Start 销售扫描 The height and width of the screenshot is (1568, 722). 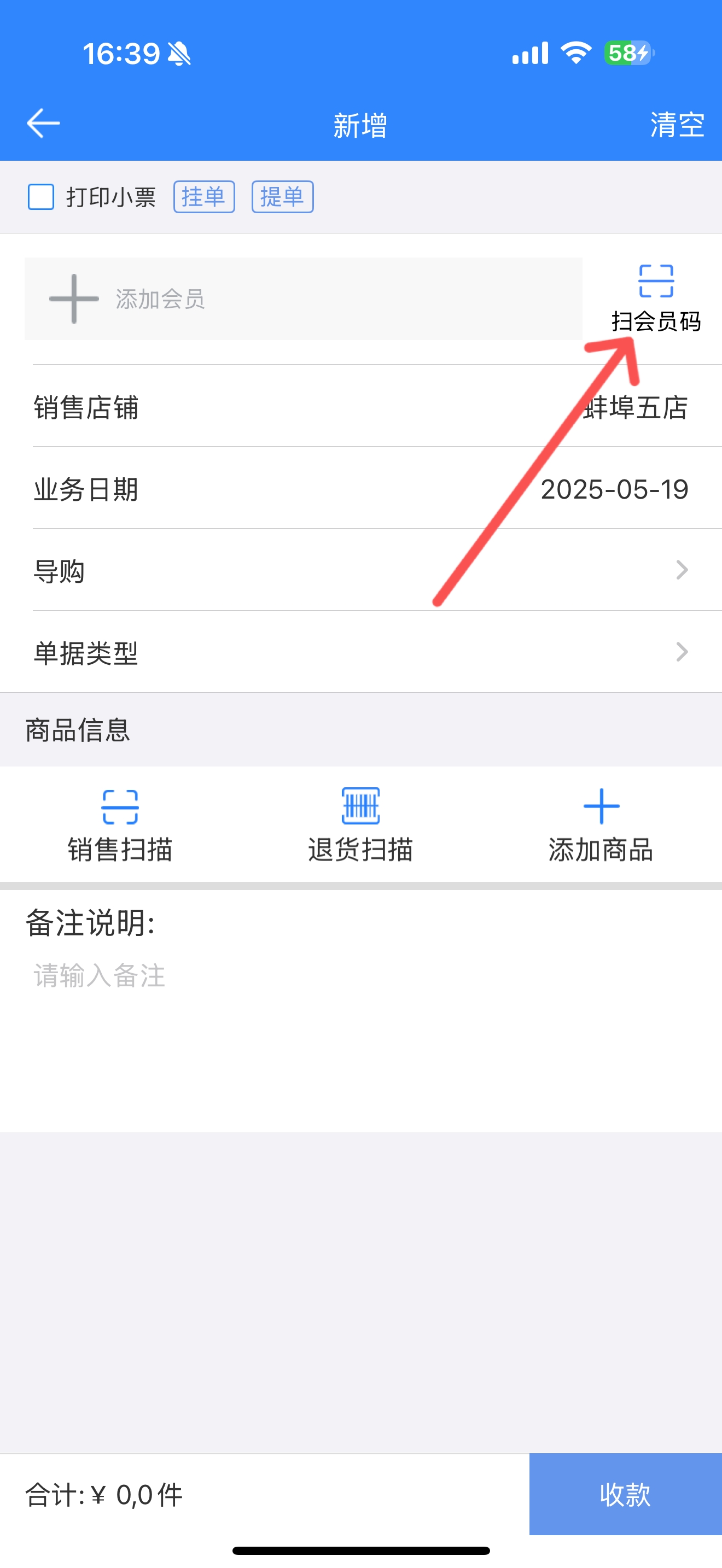[120, 826]
